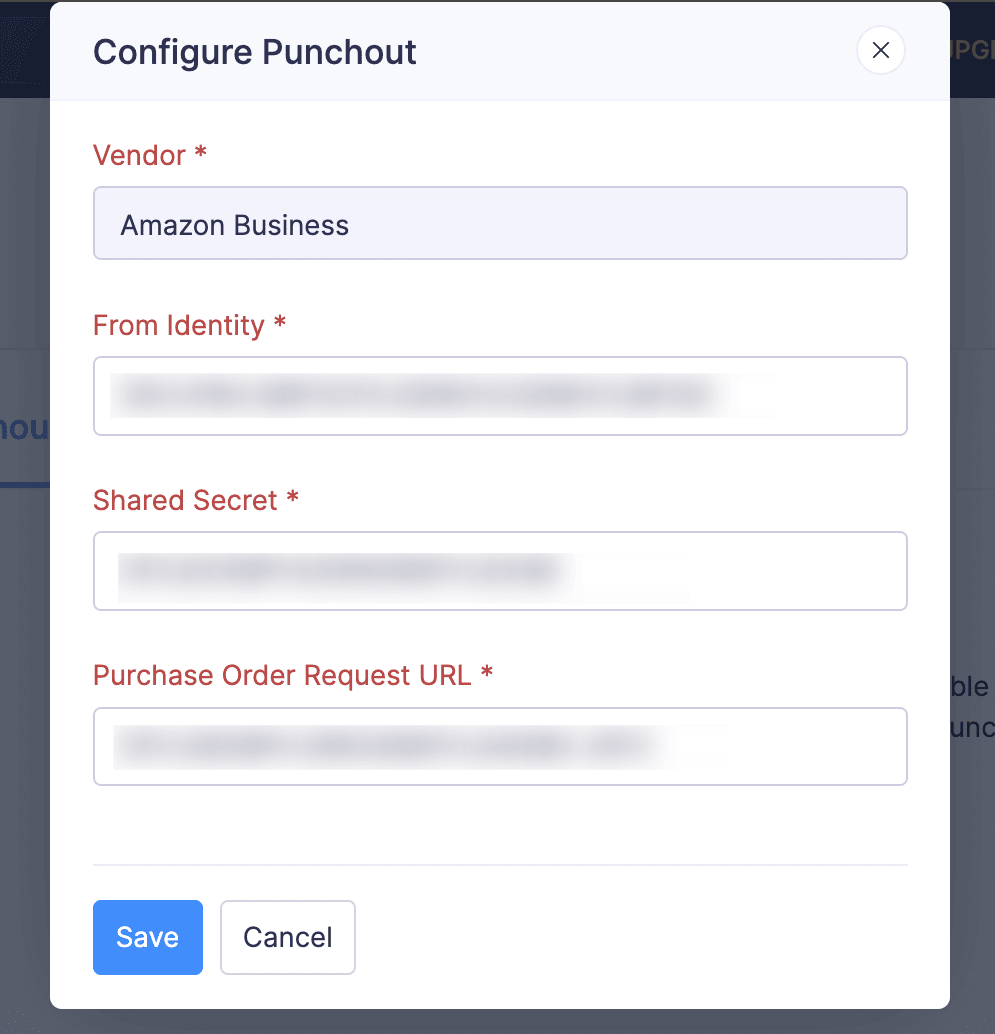Save the punchout configuration
This screenshot has height=1034, width=995.
point(148,937)
